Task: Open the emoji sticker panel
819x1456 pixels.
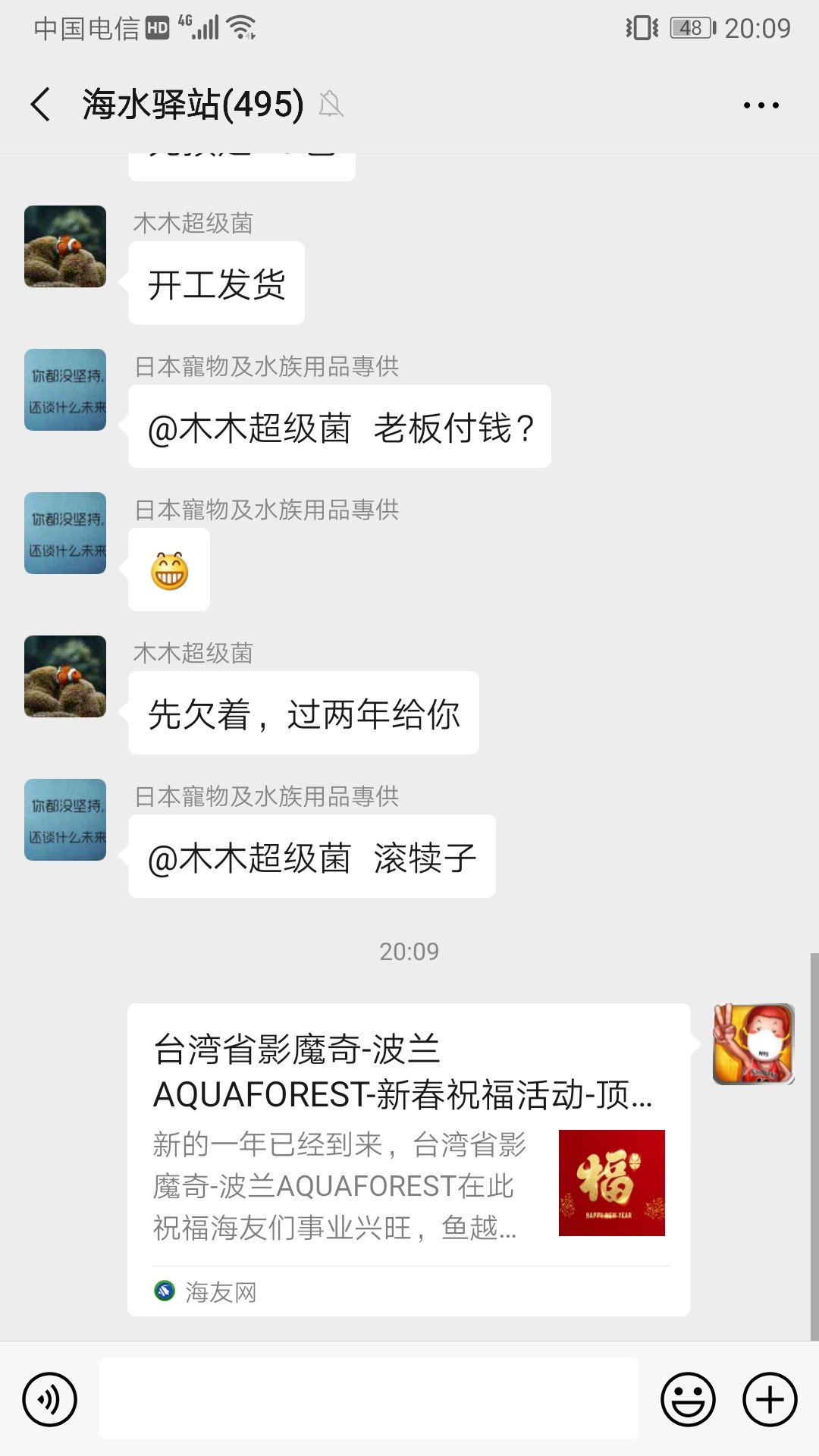Action: 688,1399
